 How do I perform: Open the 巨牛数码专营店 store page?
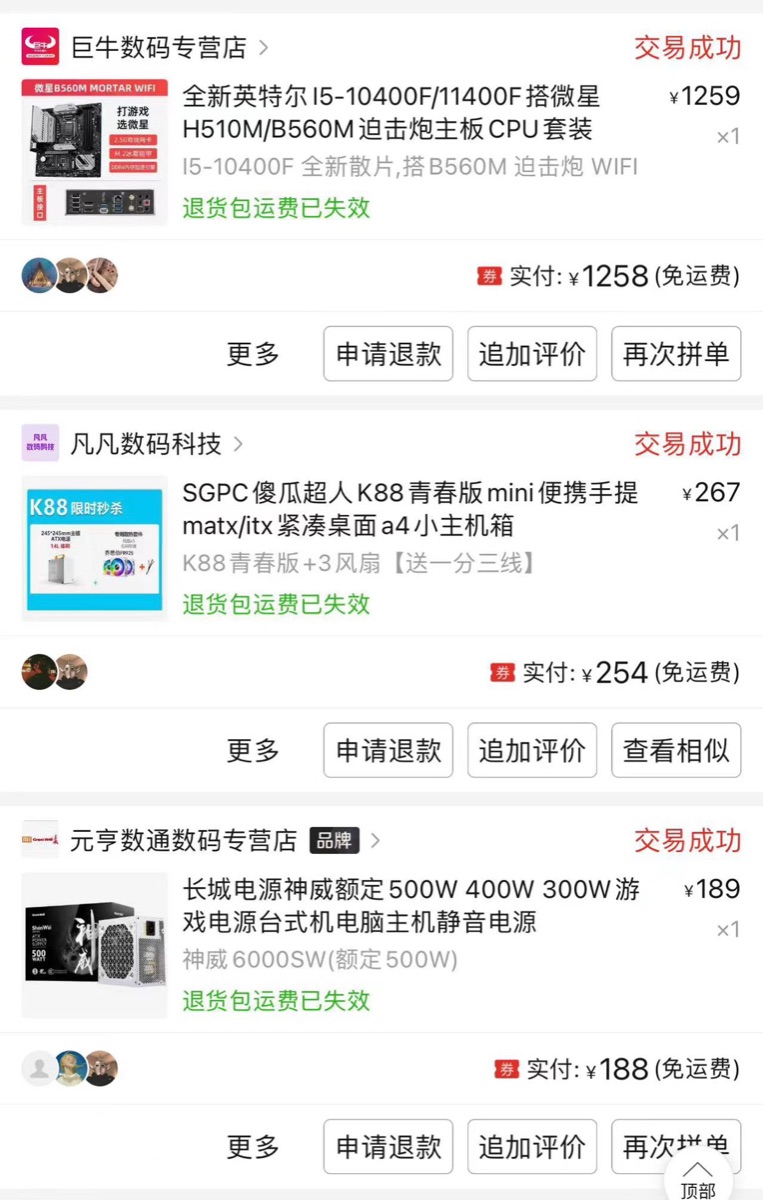158,47
